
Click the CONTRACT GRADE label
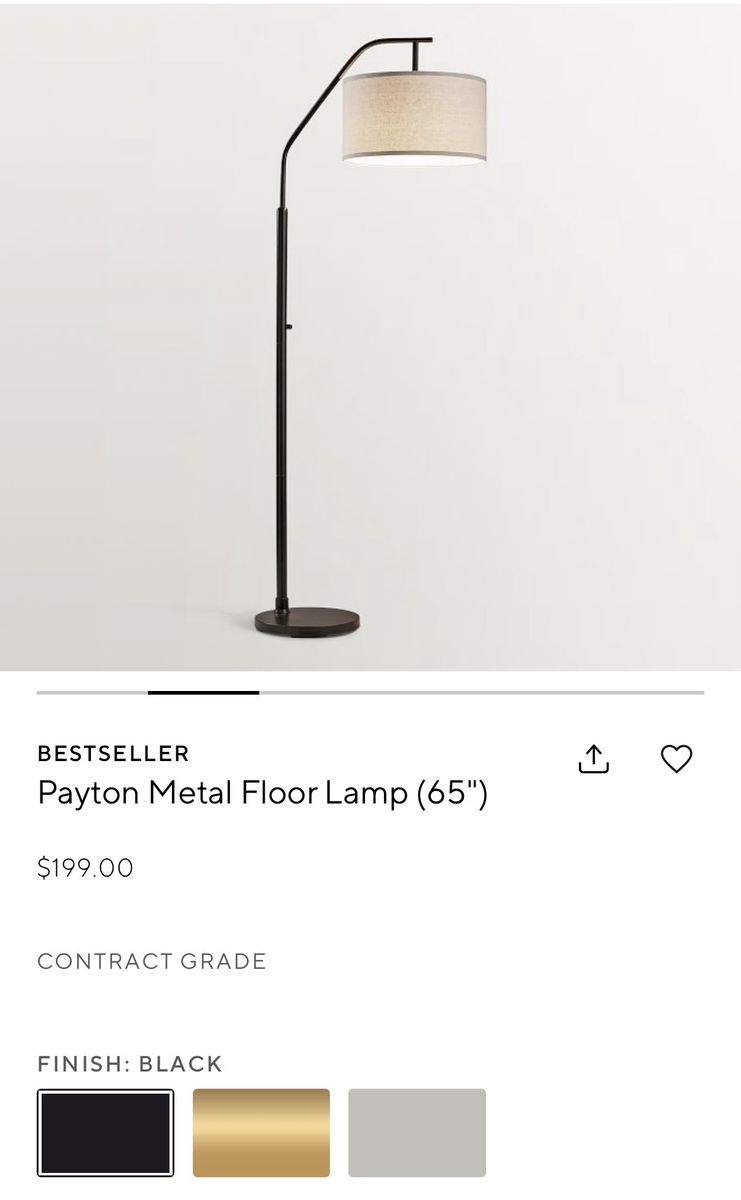151,962
